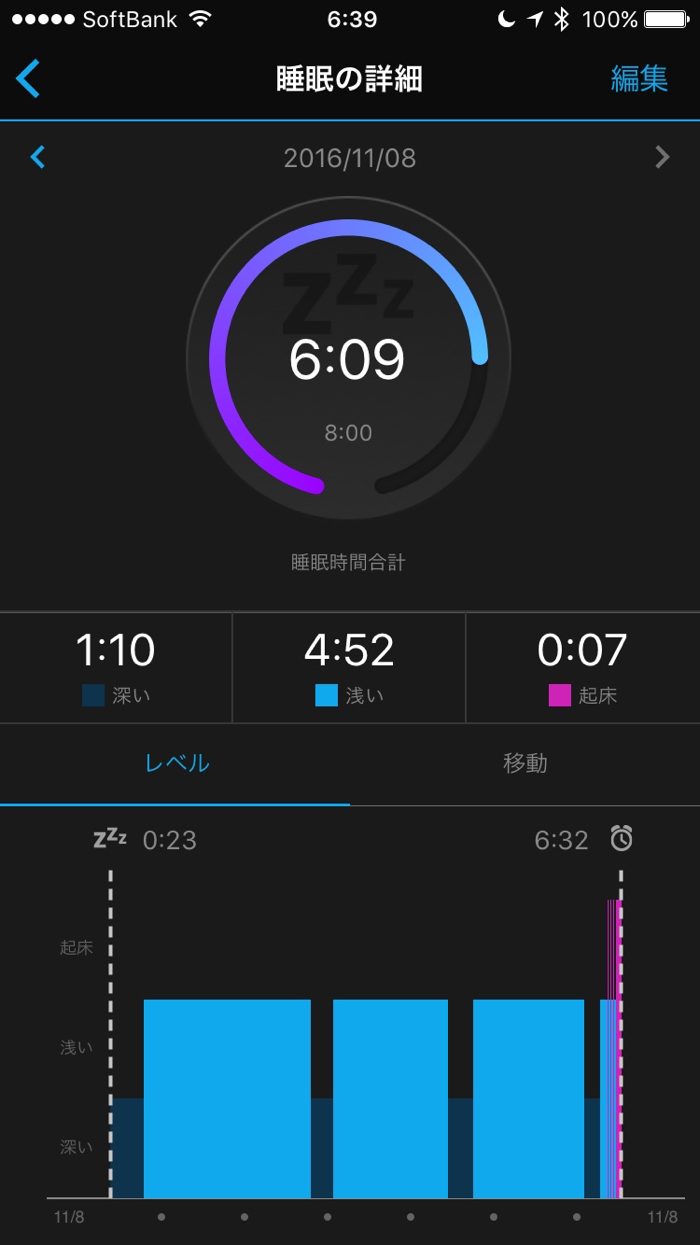The image size is (700, 1245).
Task: Go back from the 睡眠の詳細 screen
Action: pyautogui.click(x=29, y=79)
